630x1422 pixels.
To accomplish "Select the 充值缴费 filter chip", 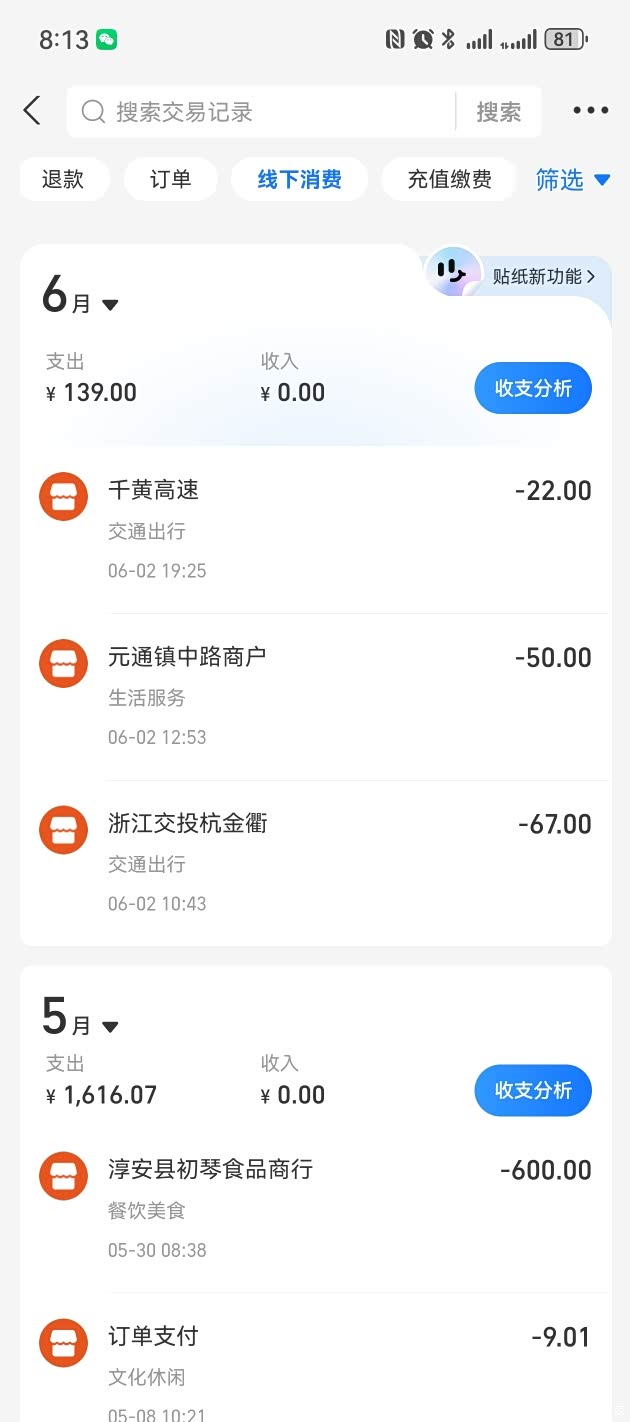I will (x=449, y=180).
